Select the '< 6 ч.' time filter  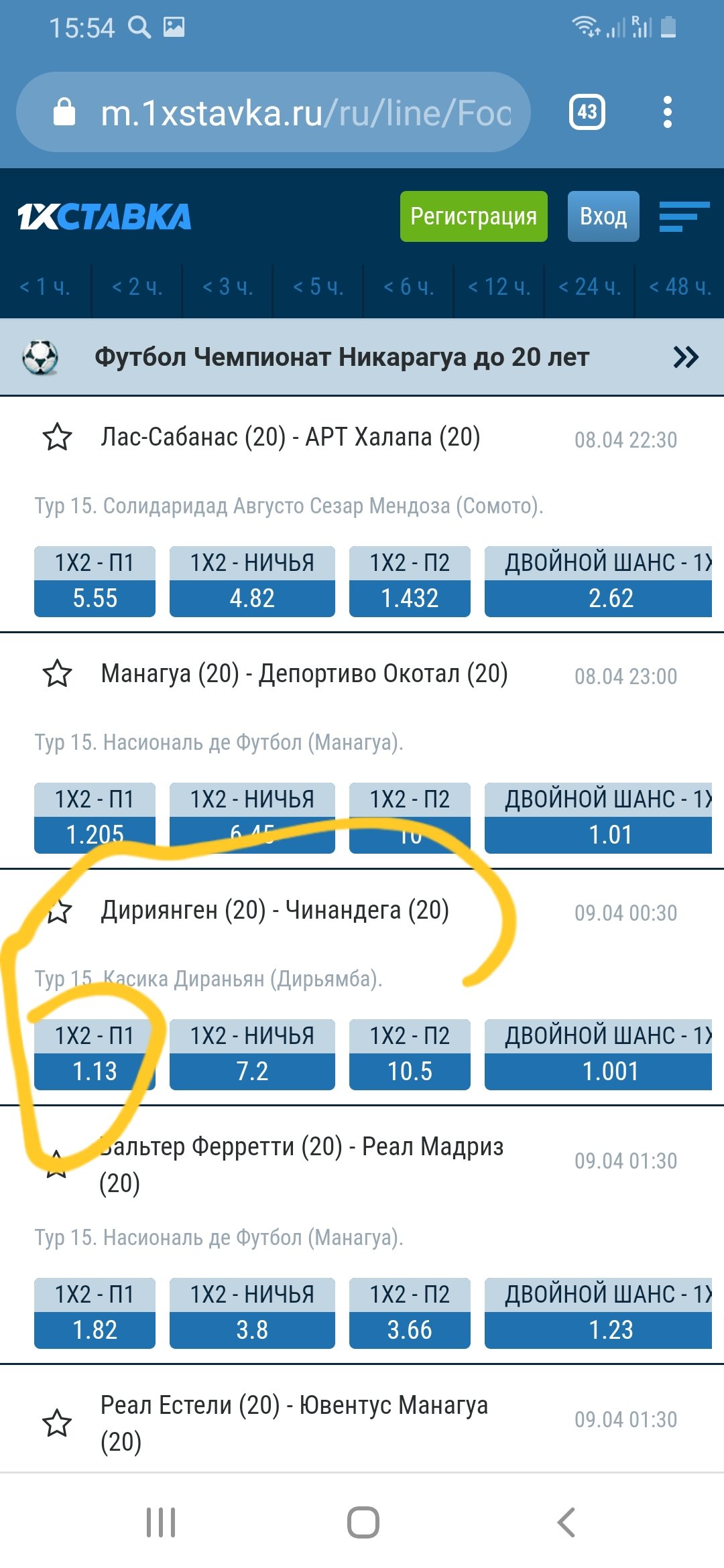click(x=408, y=287)
